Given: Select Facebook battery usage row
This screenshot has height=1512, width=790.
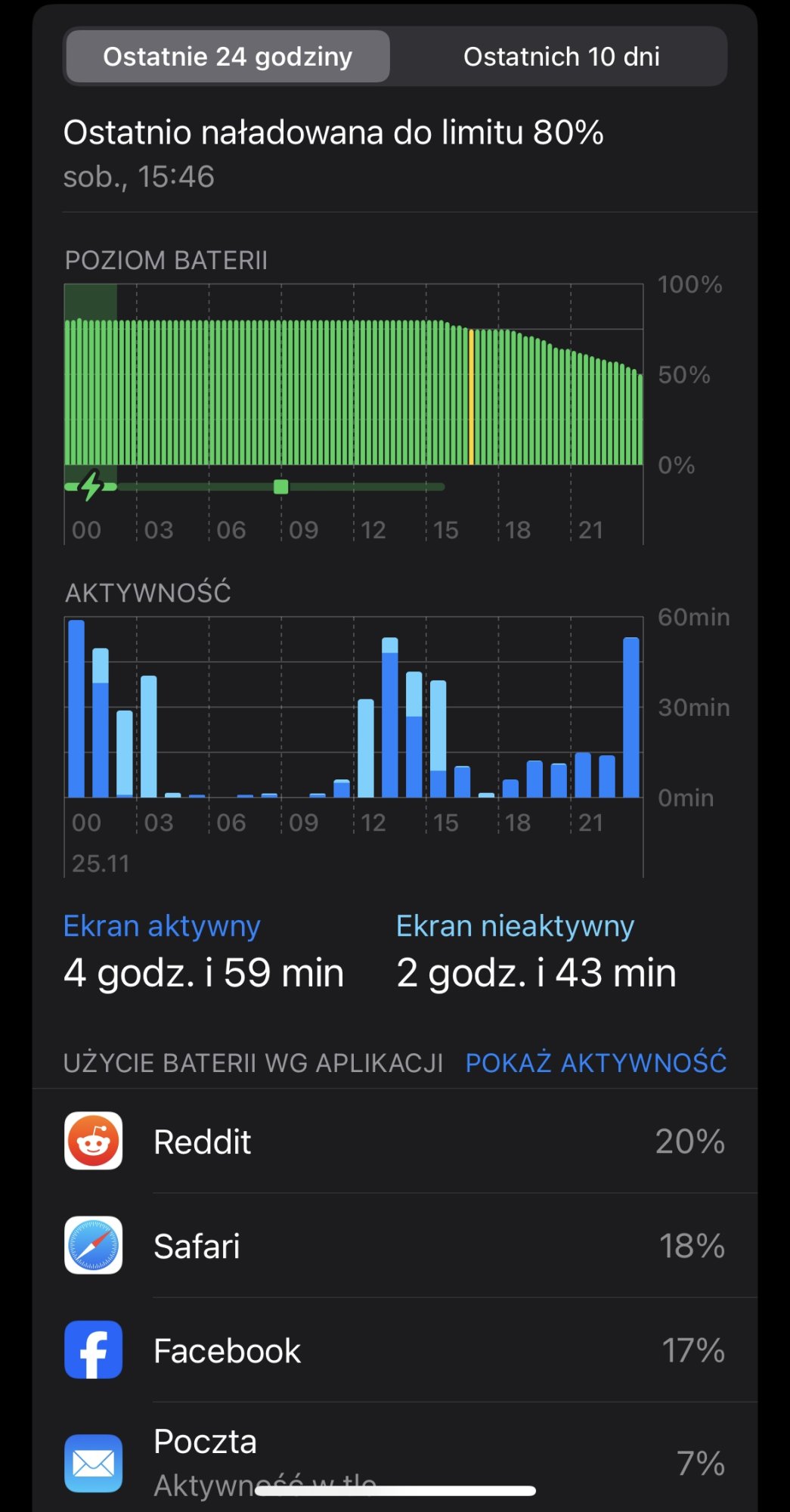Looking at the screenshot, I should [395, 1350].
